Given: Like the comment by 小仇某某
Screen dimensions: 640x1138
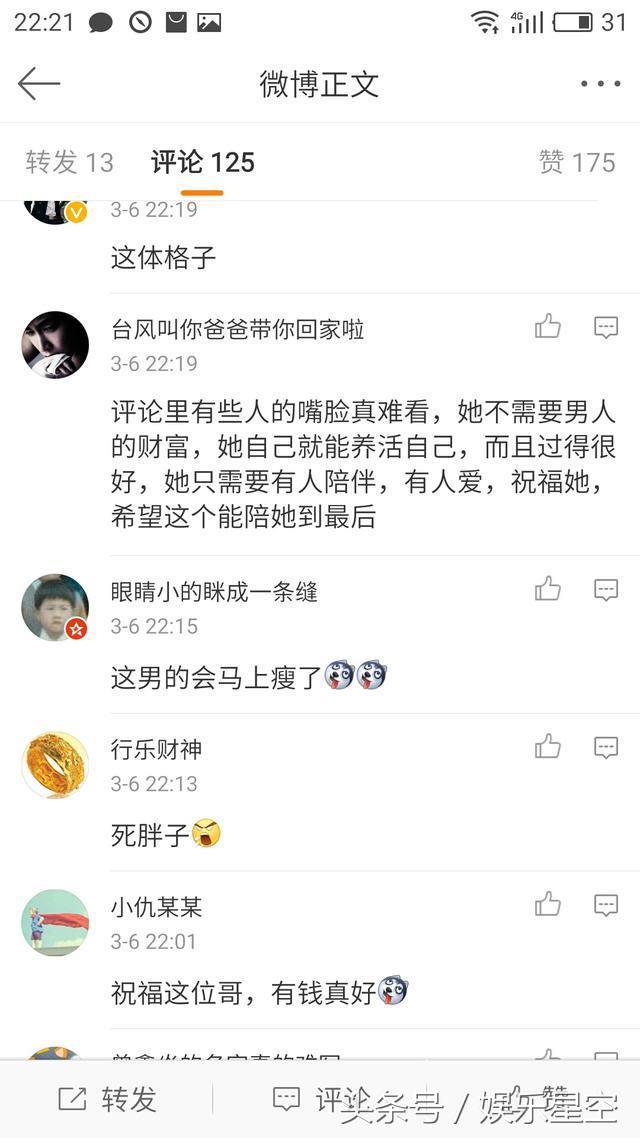Looking at the screenshot, I should [x=548, y=905].
